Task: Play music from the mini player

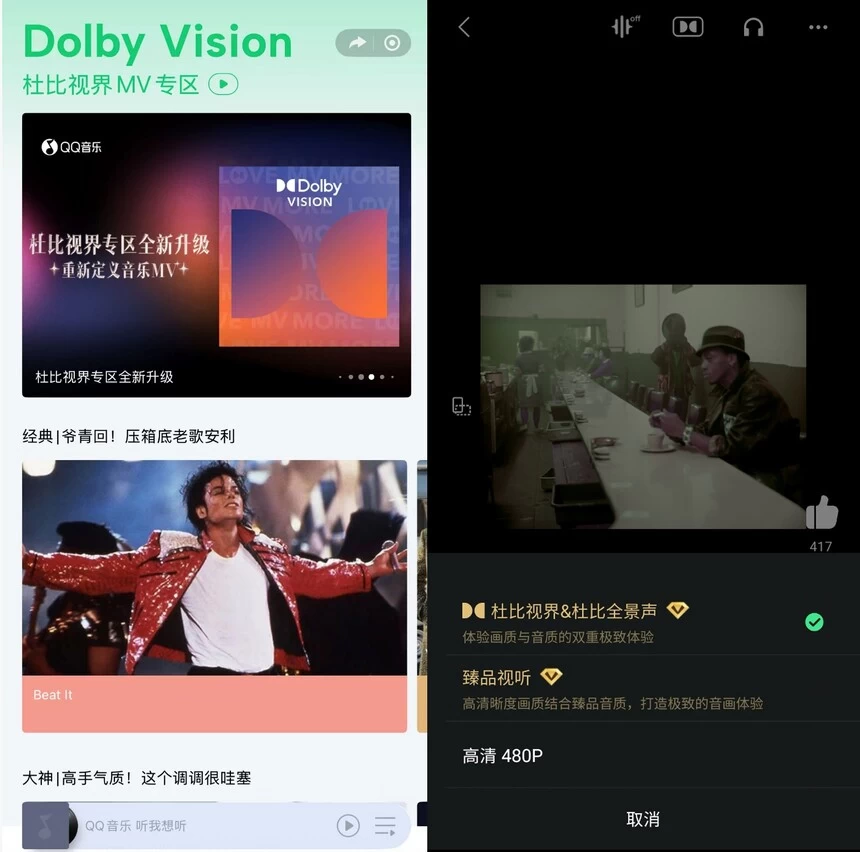Action: tap(348, 825)
